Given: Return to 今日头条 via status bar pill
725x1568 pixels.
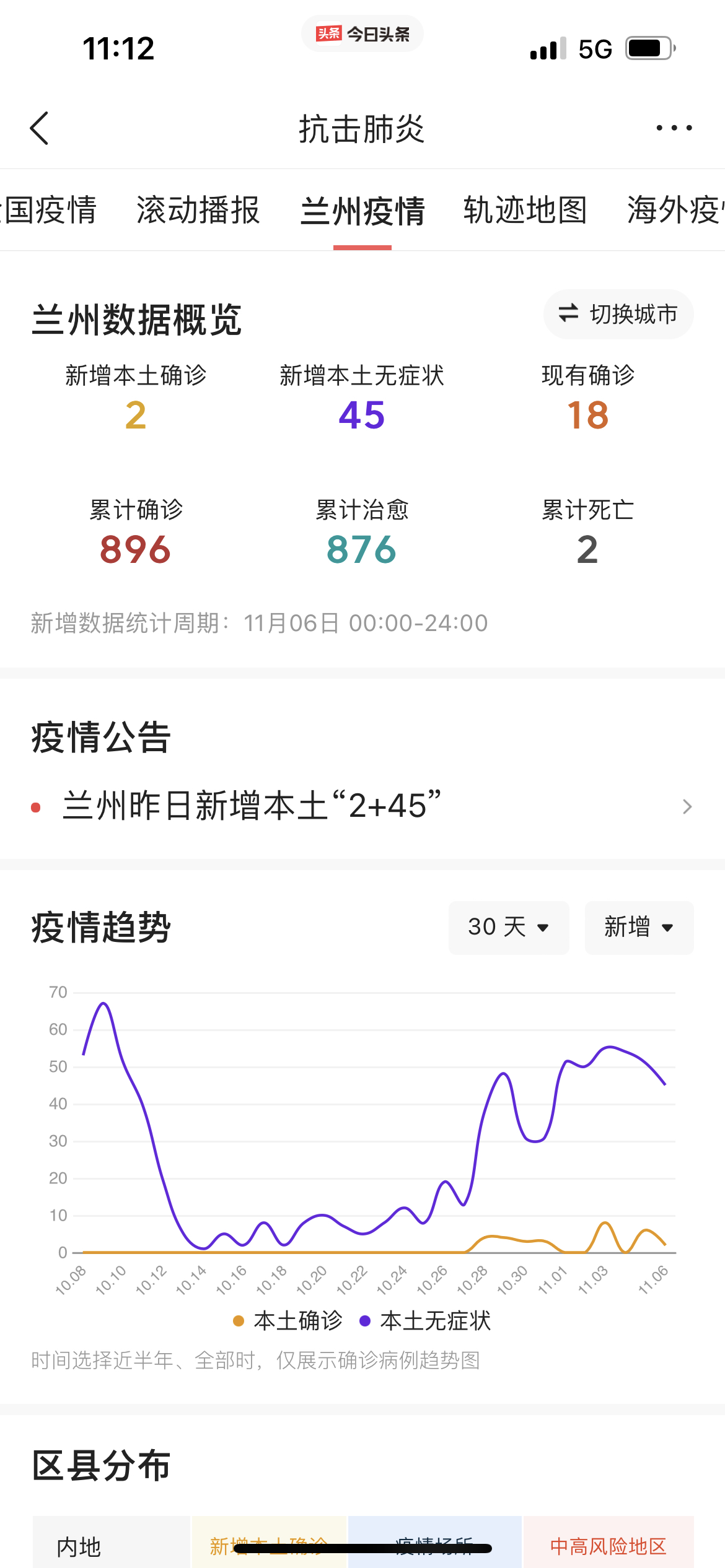Looking at the screenshot, I should (362, 33).
